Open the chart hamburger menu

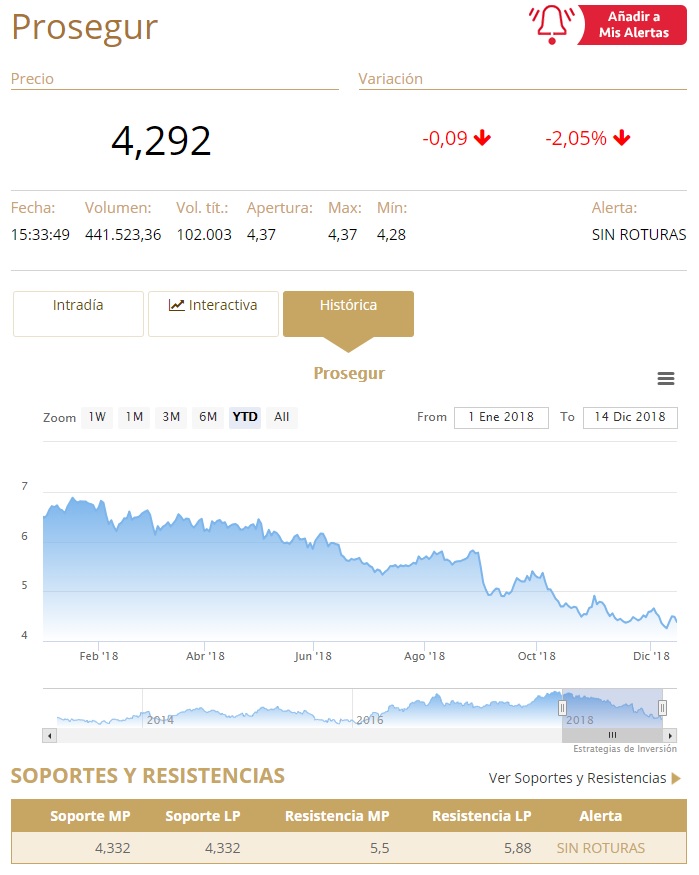(x=666, y=379)
